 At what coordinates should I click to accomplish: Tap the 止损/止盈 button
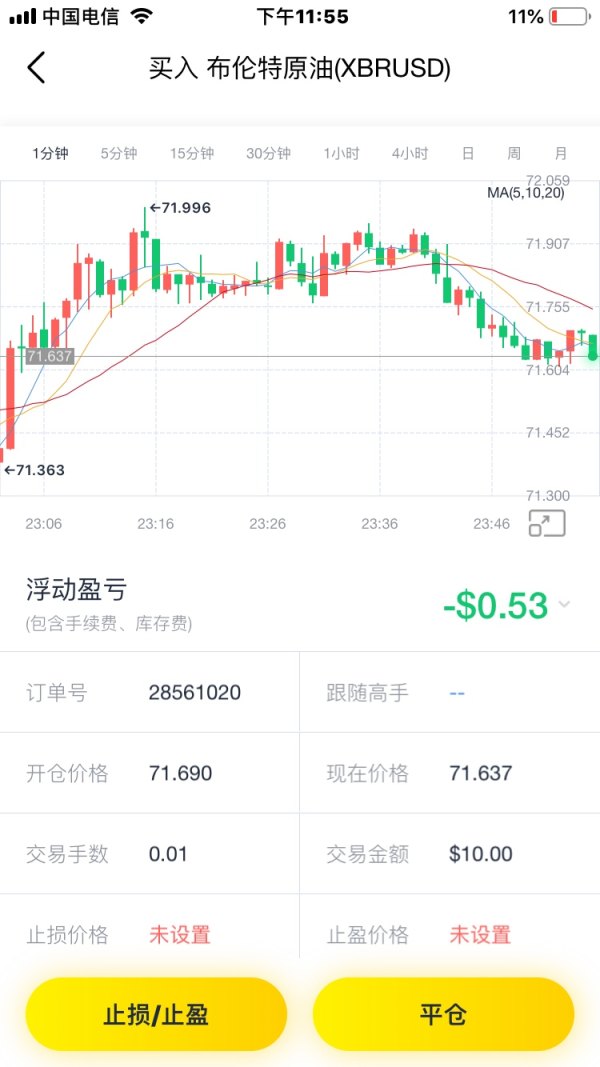click(156, 1014)
